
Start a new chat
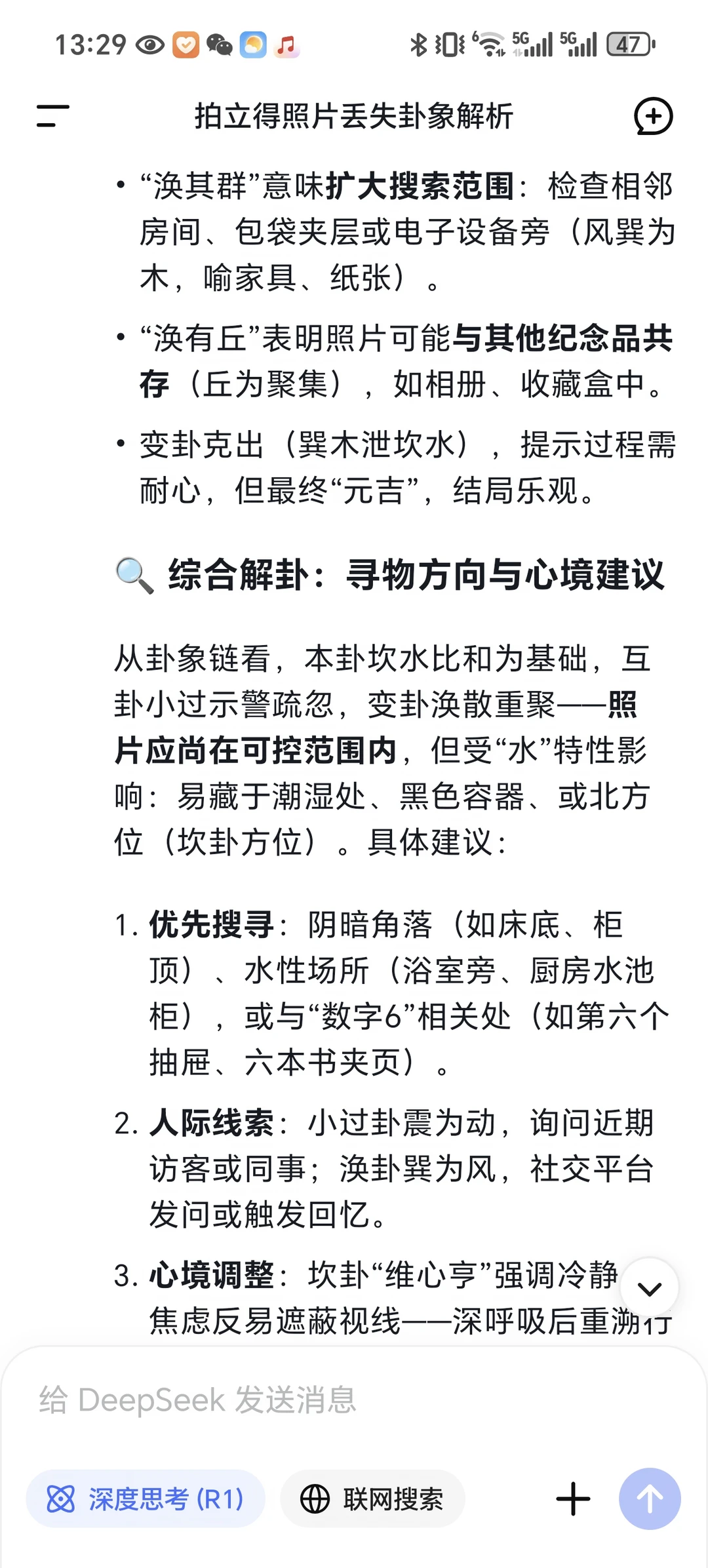(653, 117)
